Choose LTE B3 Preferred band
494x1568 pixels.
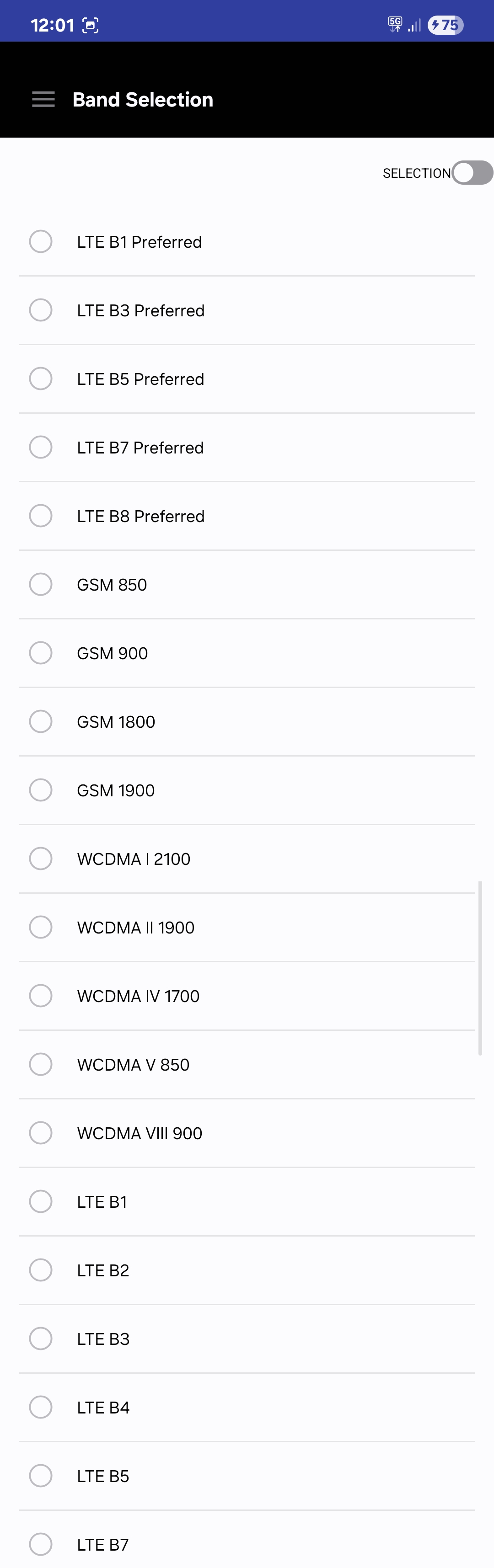point(41,310)
